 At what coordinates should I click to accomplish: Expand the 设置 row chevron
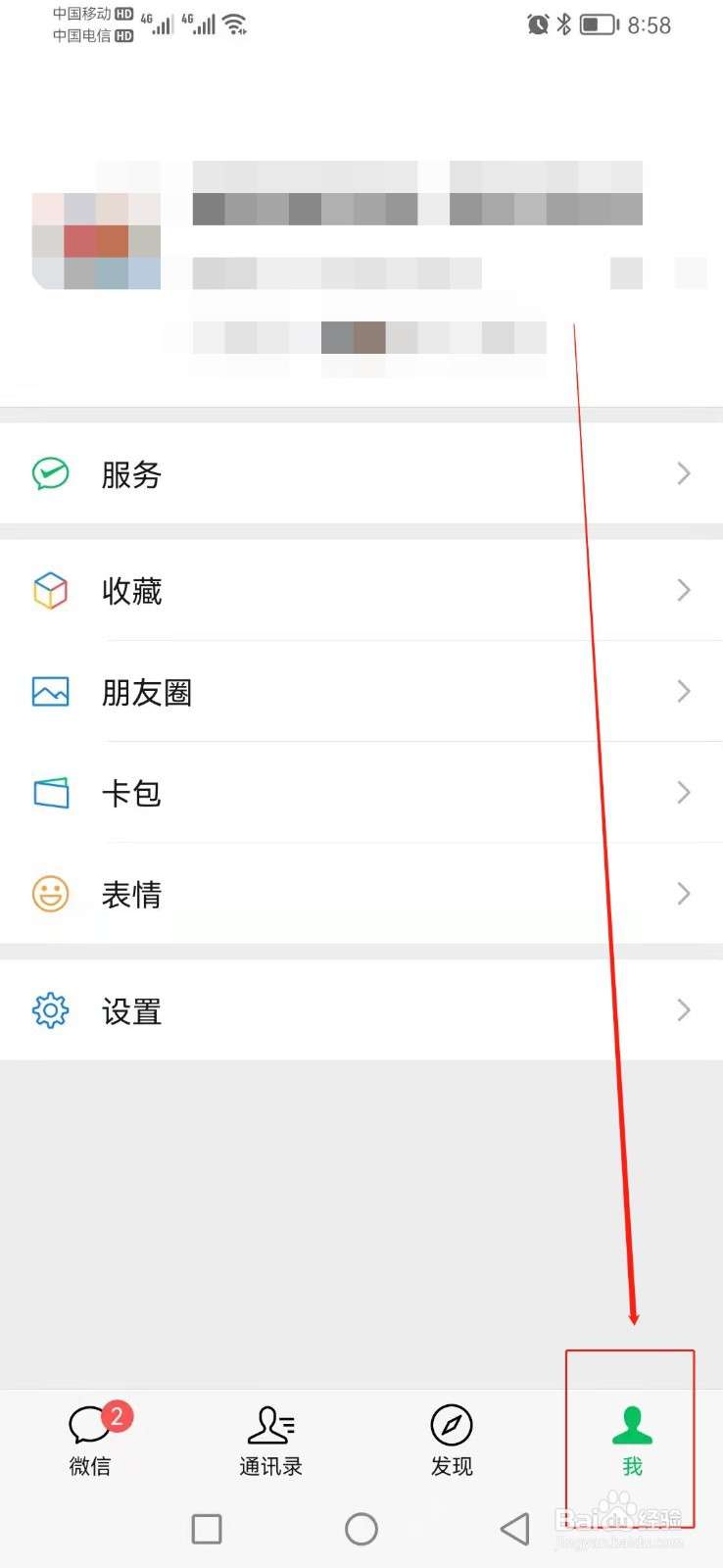pos(684,1010)
